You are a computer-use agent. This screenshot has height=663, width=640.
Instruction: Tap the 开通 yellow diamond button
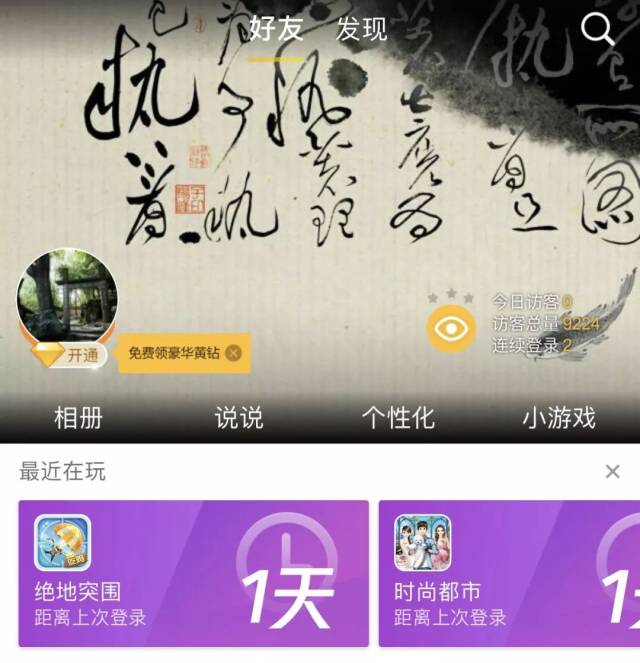70,354
